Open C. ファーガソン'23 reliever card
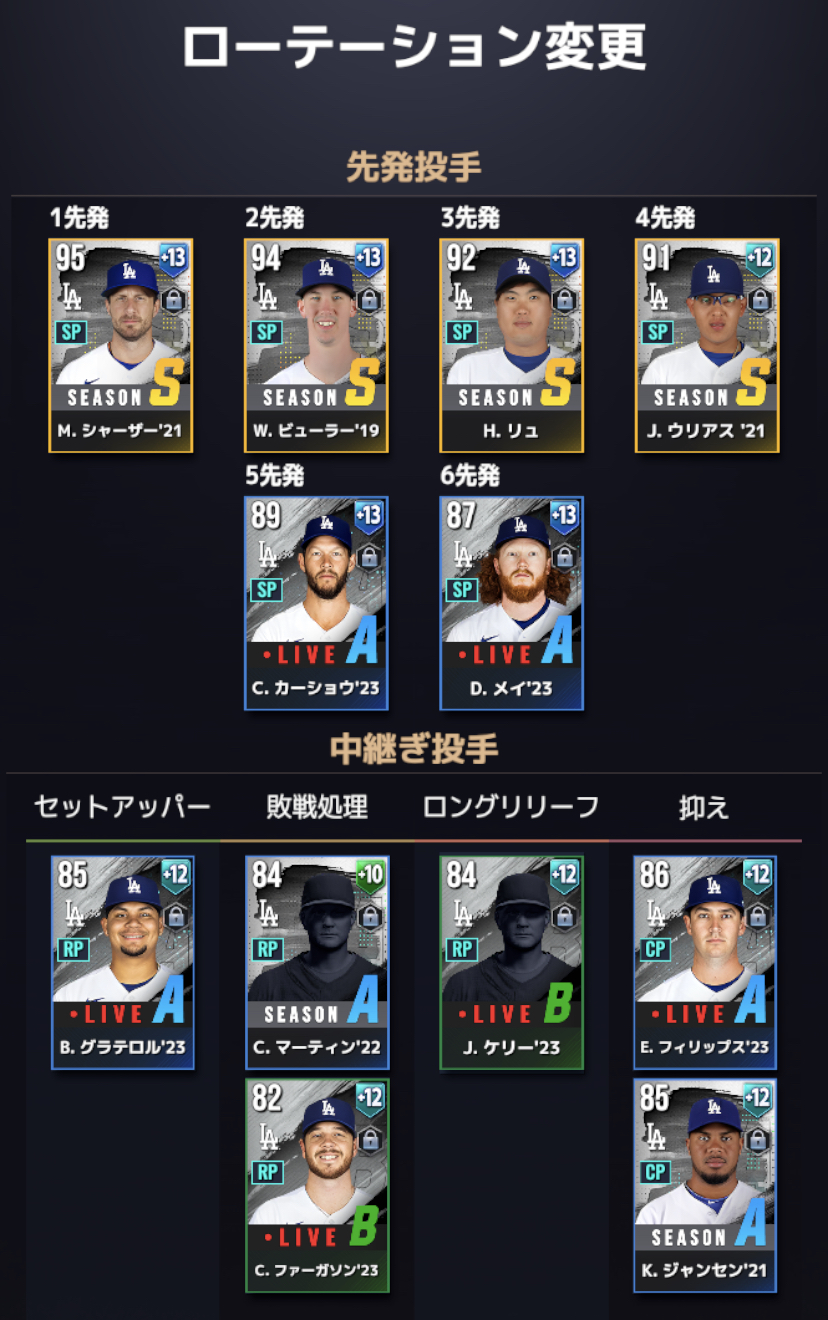The height and width of the screenshot is (1320, 828). point(317,1185)
